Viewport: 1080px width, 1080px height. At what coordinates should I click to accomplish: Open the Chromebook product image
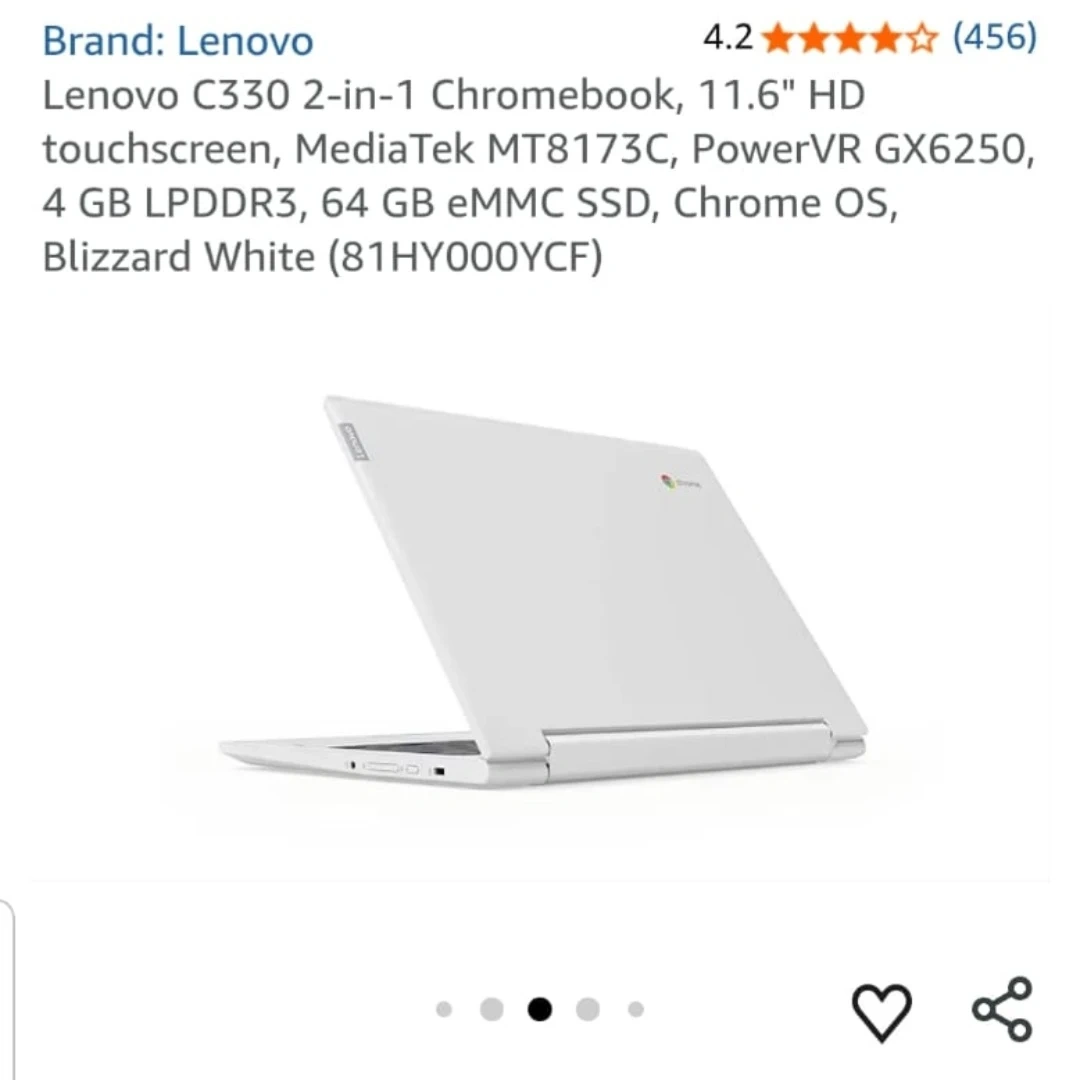click(x=542, y=590)
